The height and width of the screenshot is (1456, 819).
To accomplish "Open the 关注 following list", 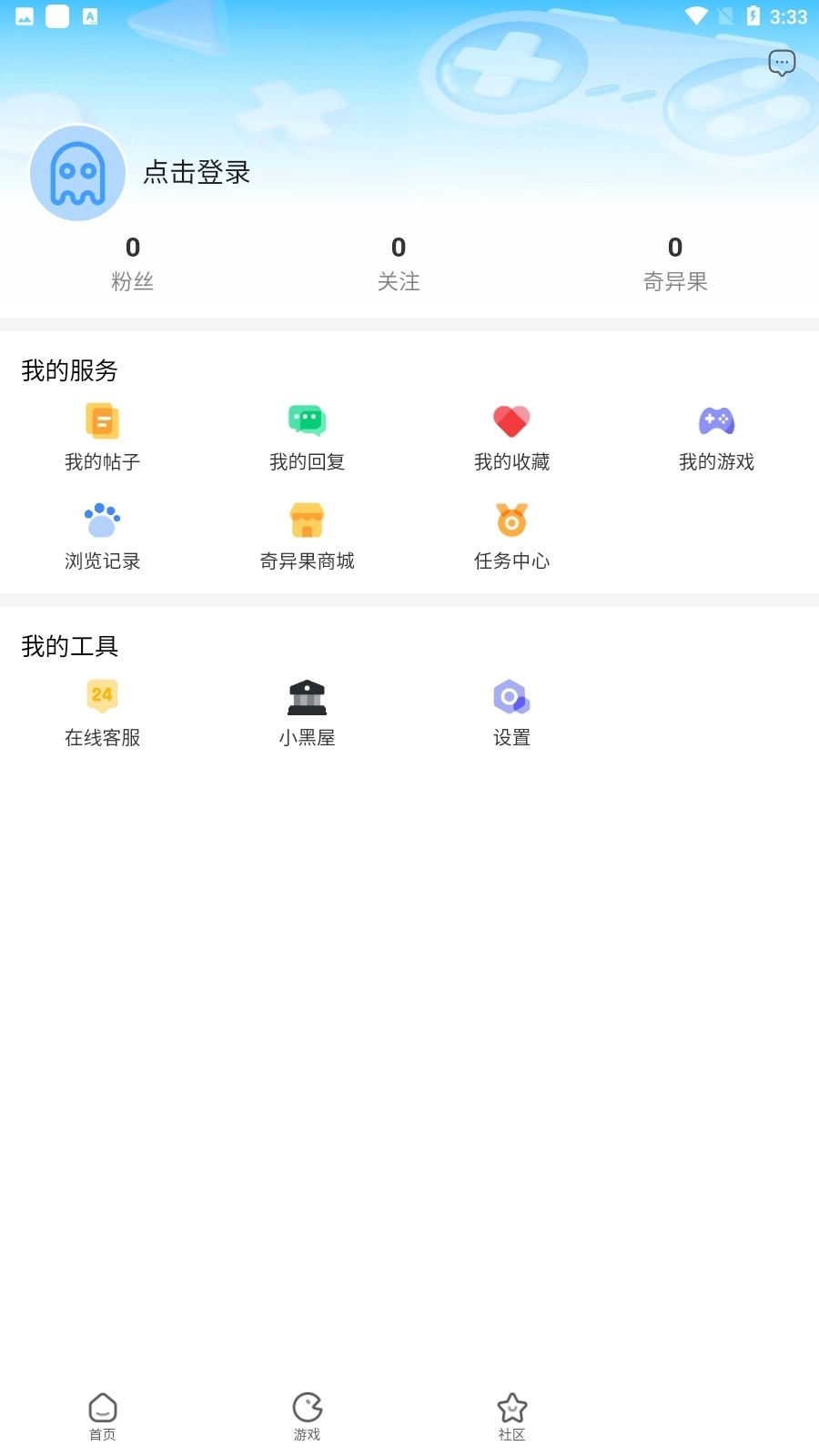I will click(x=399, y=263).
